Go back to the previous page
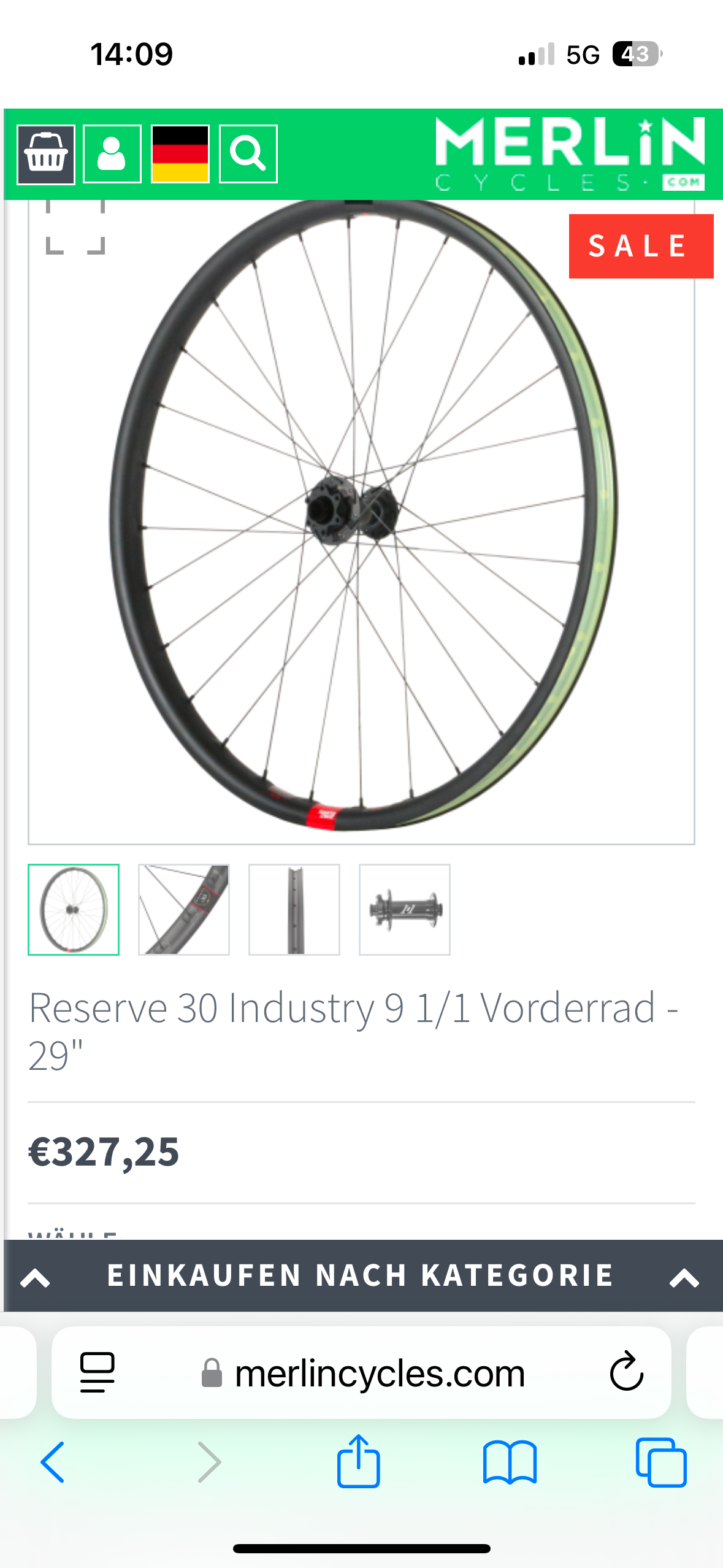723x1568 pixels. click(x=53, y=1462)
